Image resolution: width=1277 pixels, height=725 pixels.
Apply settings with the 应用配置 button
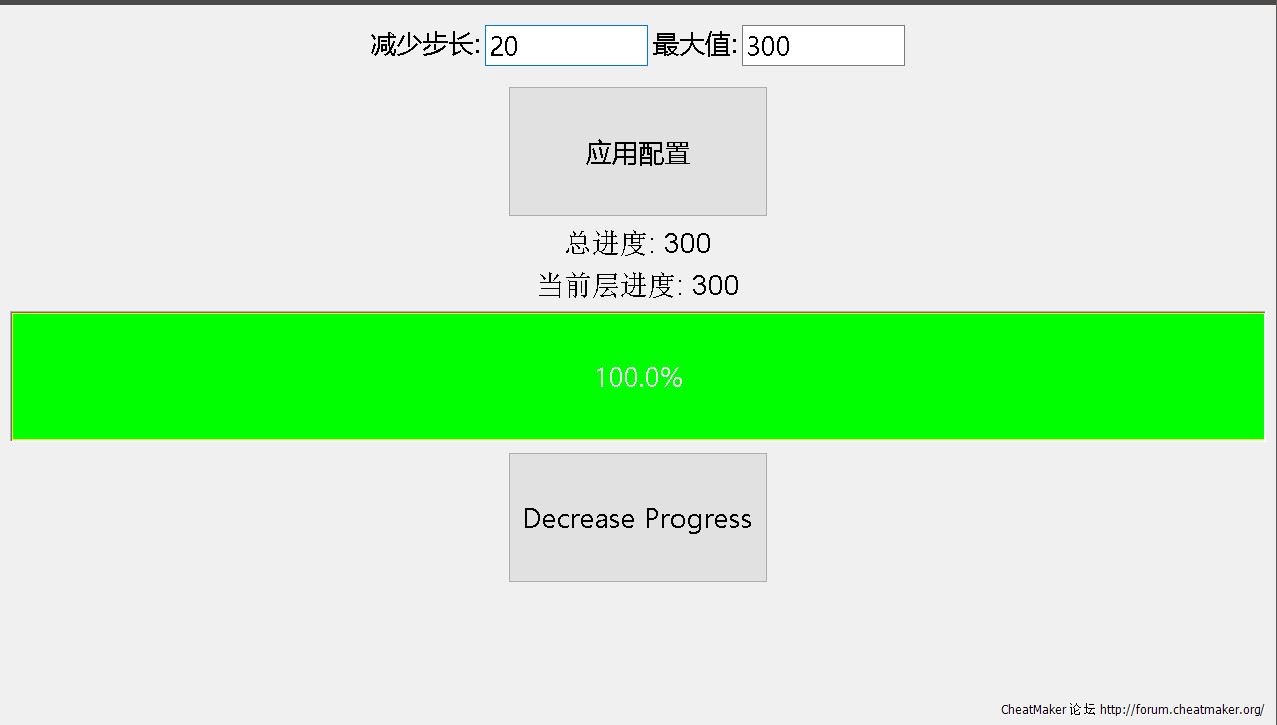pos(637,152)
